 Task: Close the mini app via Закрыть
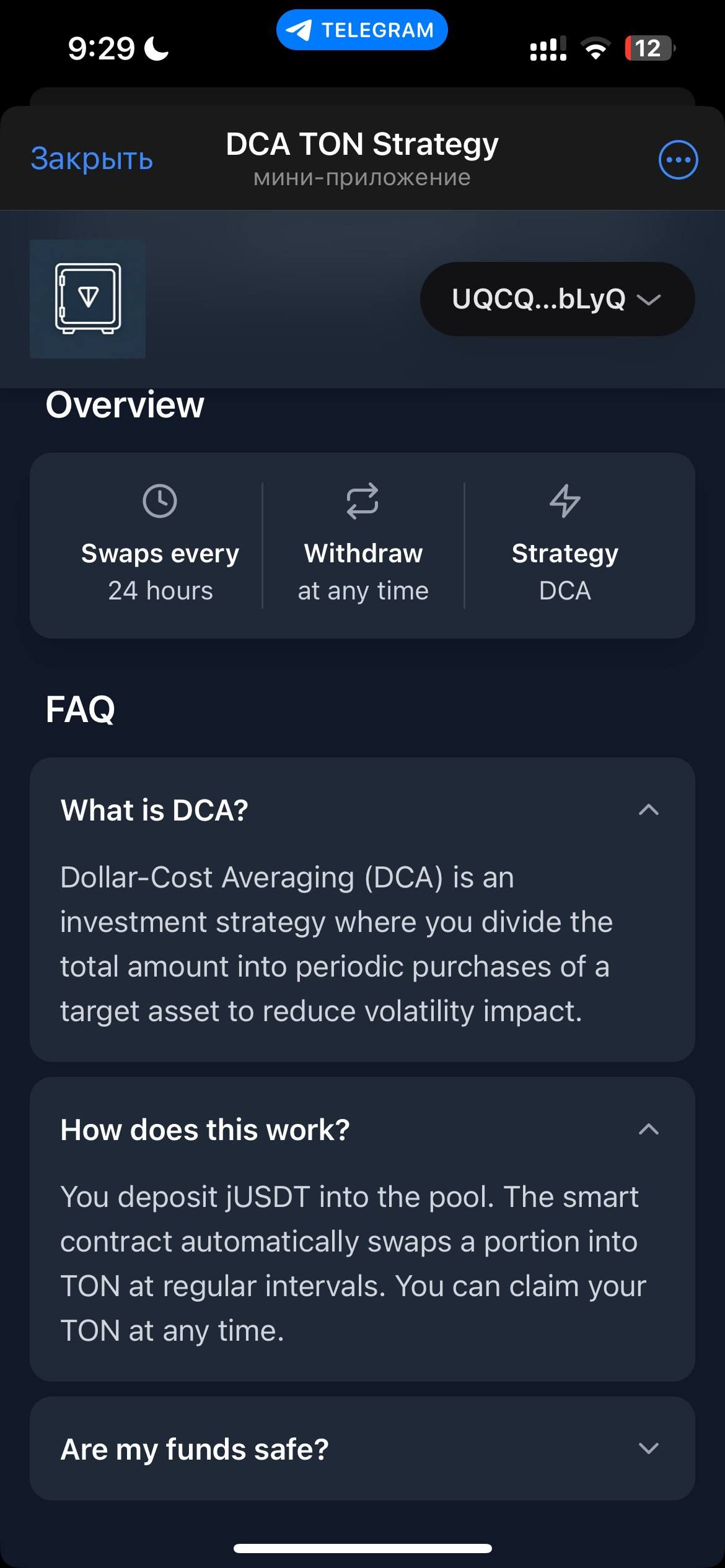click(92, 159)
